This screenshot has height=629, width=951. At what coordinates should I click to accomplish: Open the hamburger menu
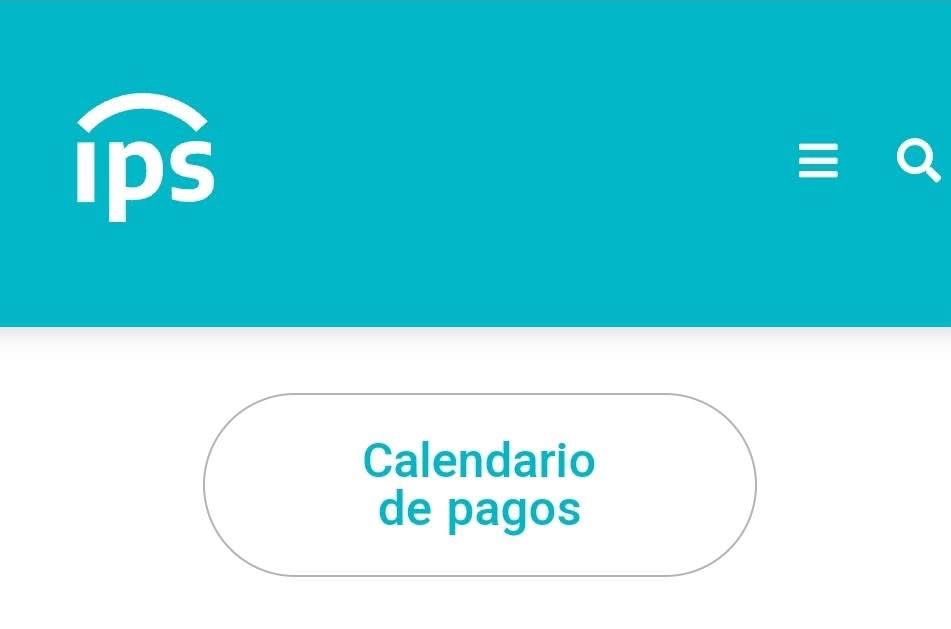[818, 161]
